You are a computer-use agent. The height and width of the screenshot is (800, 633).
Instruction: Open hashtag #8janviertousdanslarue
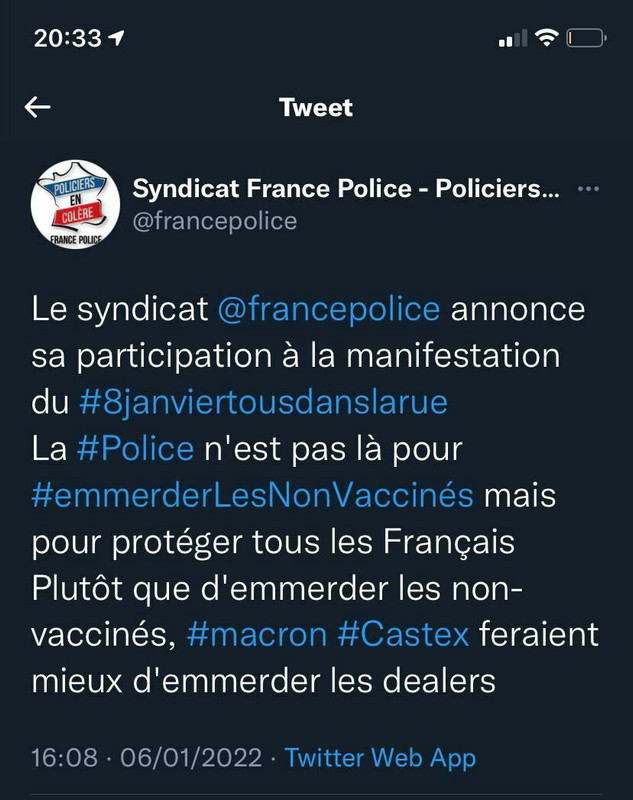pos(262,402)
